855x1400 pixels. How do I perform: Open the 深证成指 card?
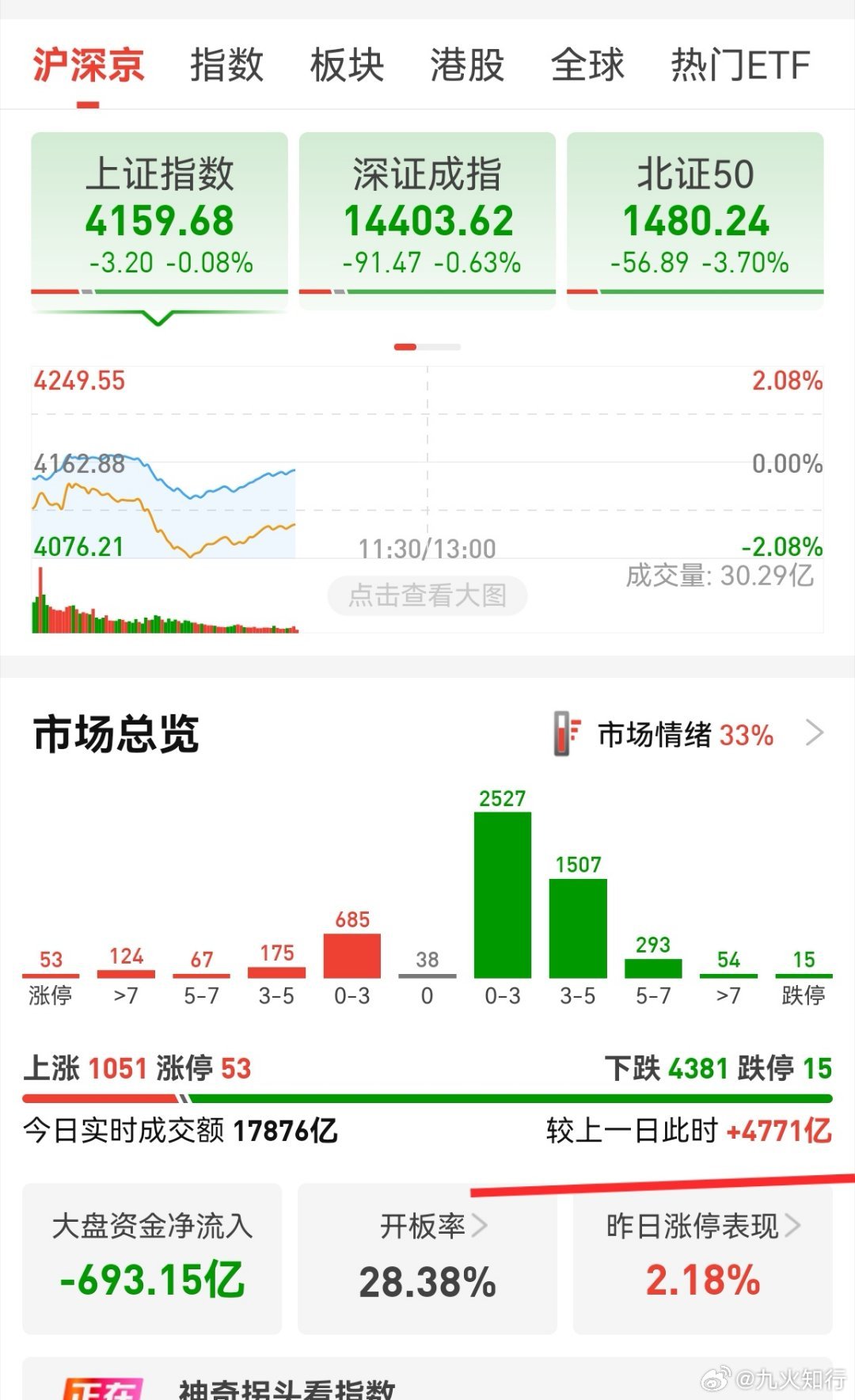(x=427, y=214)
